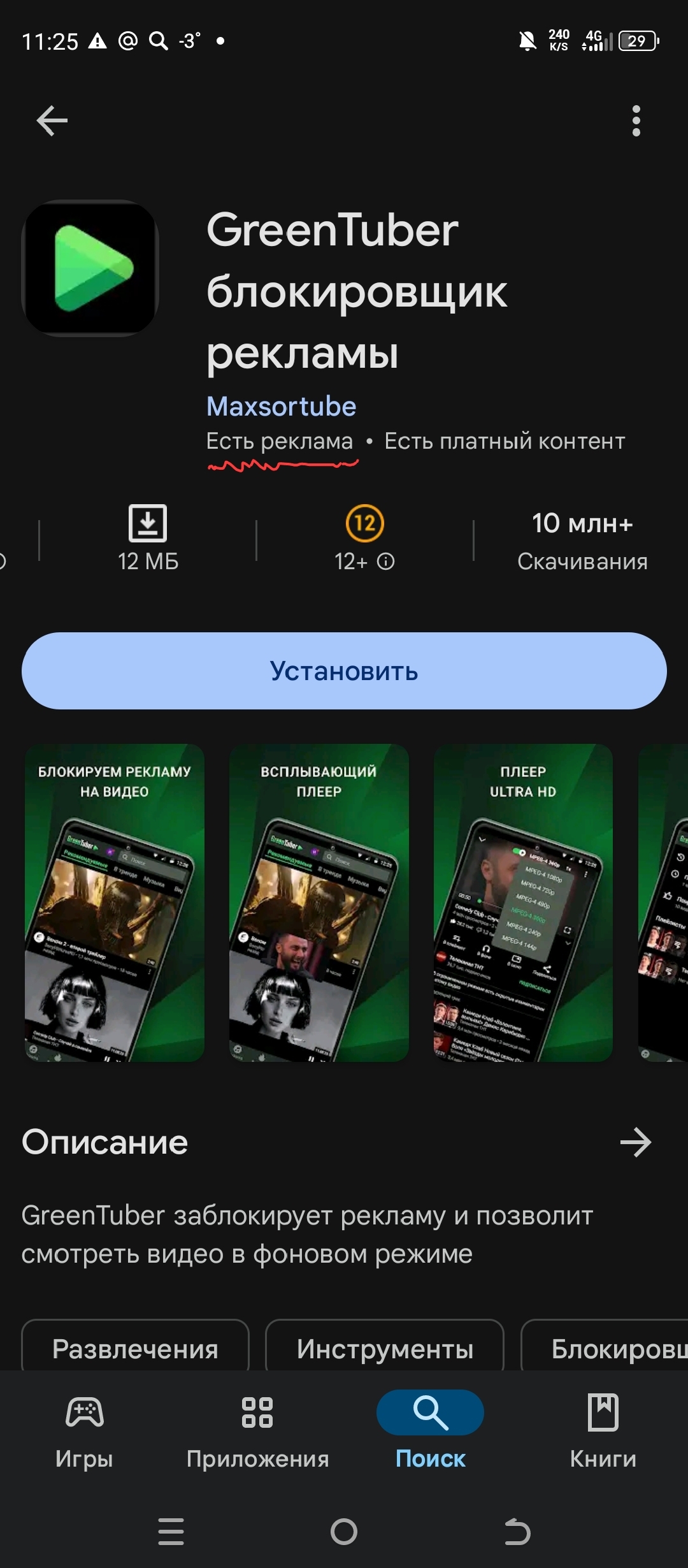Select the Развлечения category chip
Screen dimensions: 688x1568
click(x=135, y=1349)
